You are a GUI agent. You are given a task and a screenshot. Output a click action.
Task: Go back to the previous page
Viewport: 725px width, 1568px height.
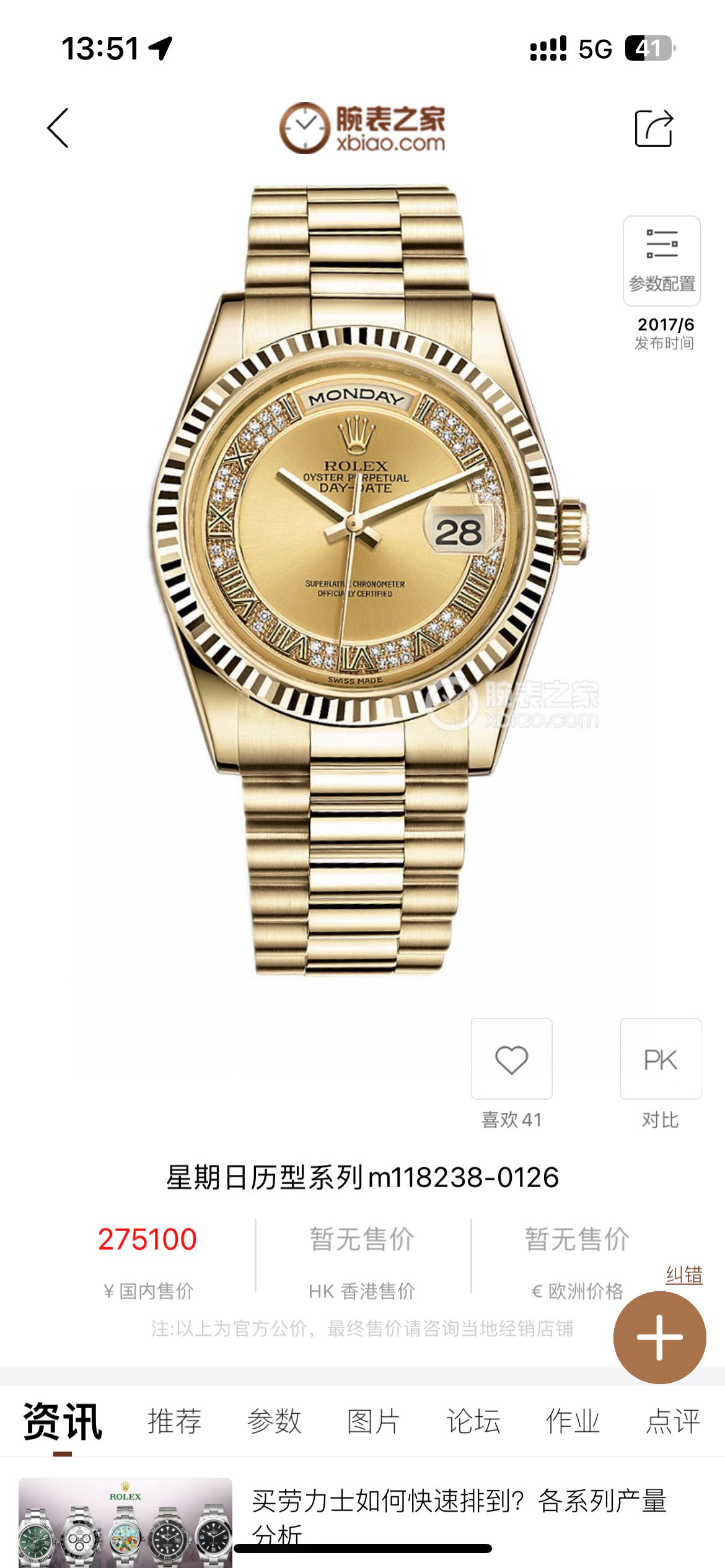tap(58, 128)
